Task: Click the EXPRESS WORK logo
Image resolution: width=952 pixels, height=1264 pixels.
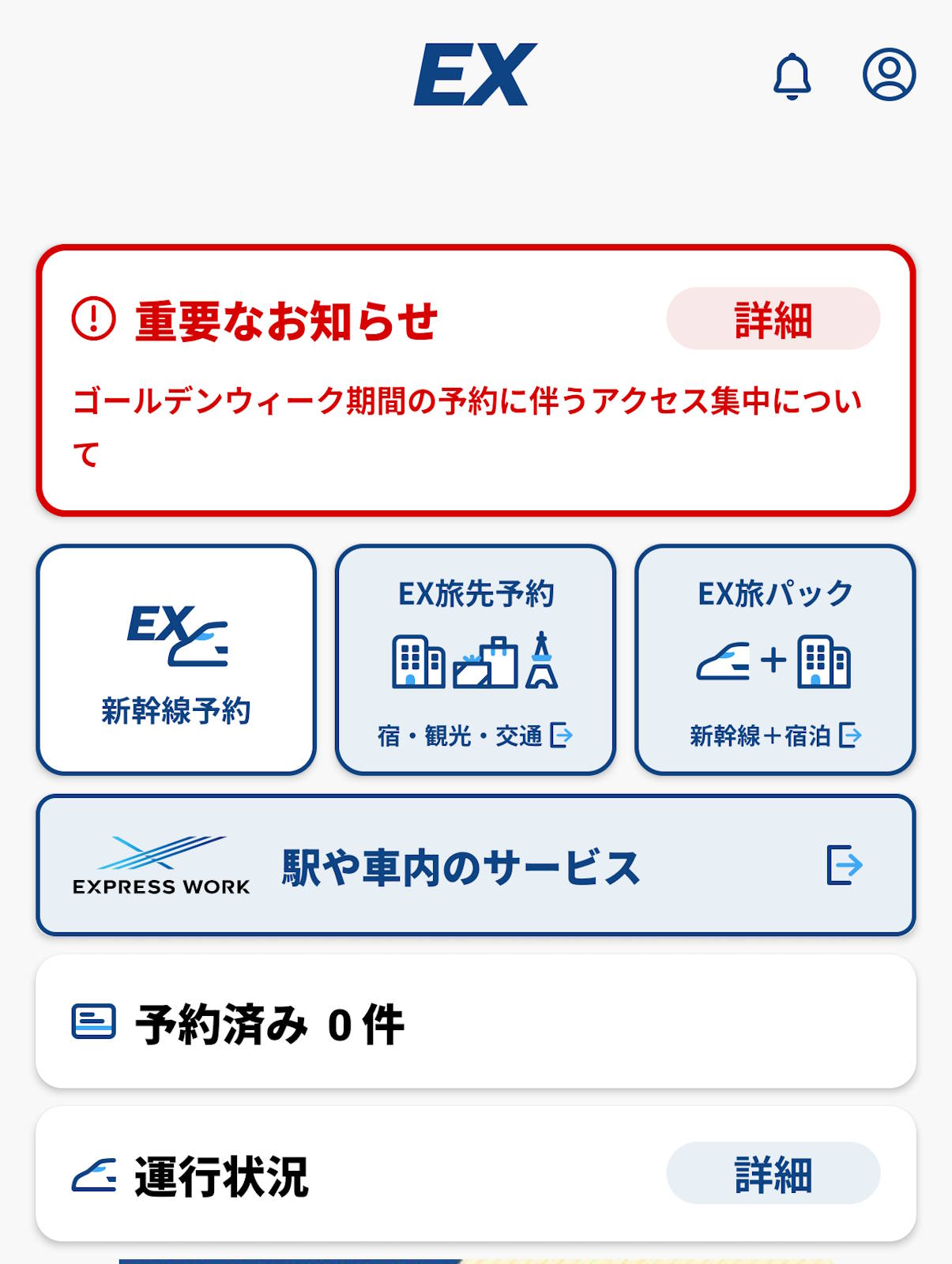Action: 158,861
